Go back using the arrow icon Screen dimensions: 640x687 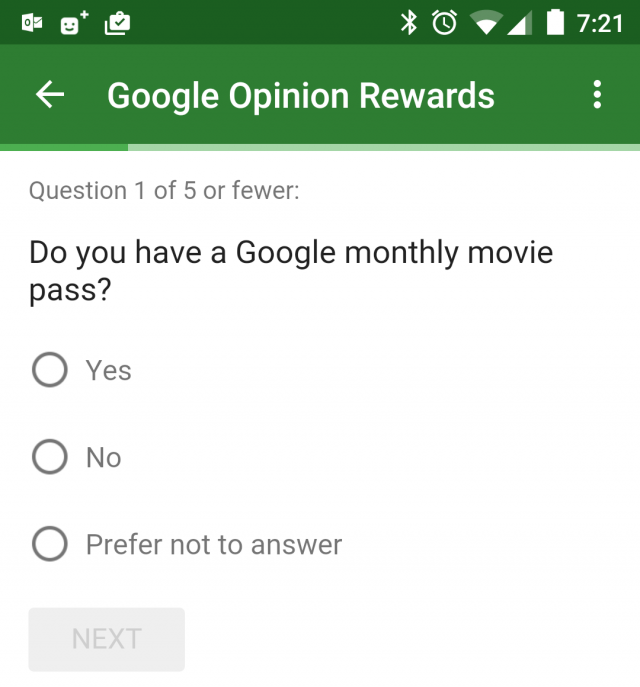(50, 95)
